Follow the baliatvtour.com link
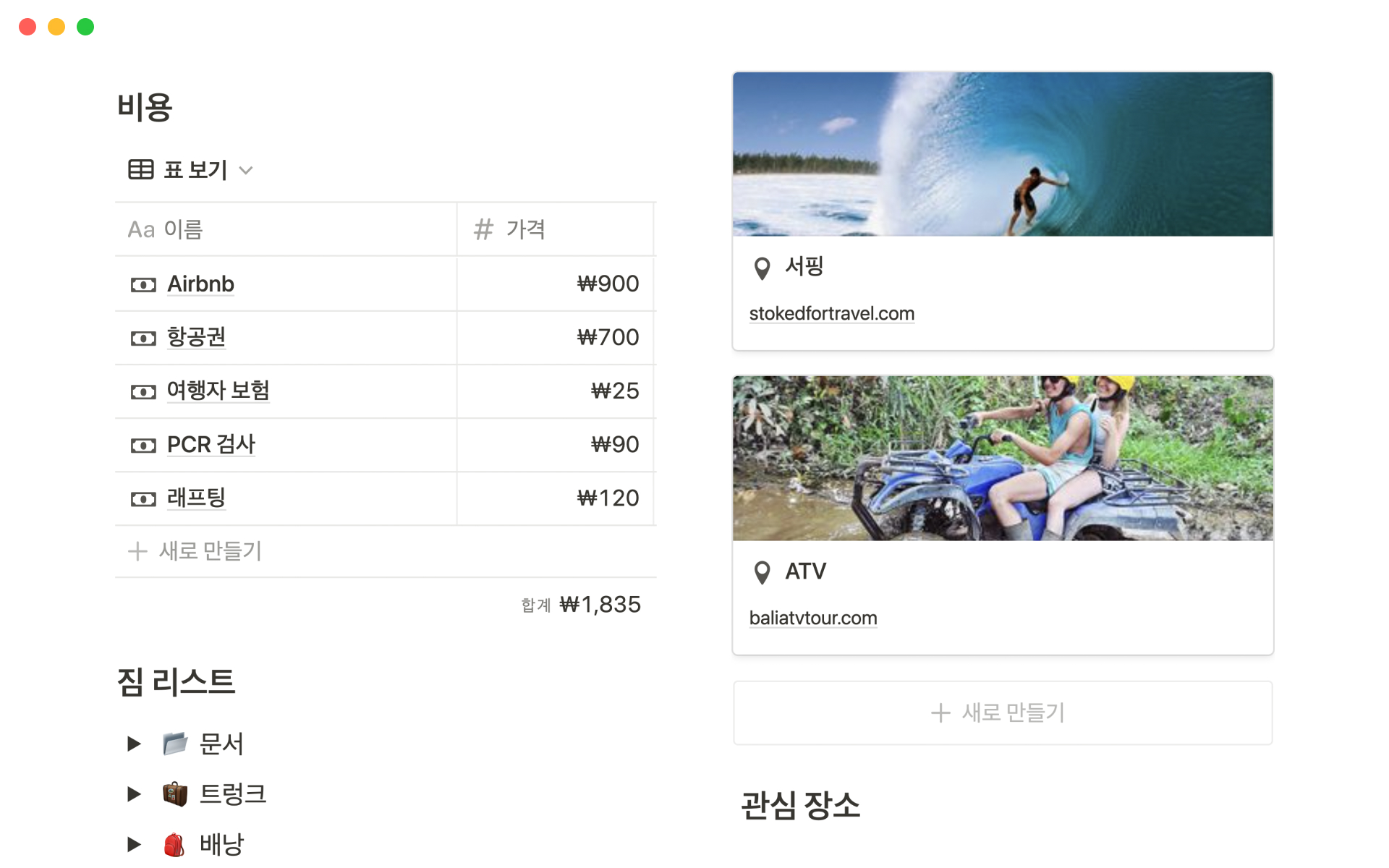Screen dimensions: 1389x868 coord(813,618)
